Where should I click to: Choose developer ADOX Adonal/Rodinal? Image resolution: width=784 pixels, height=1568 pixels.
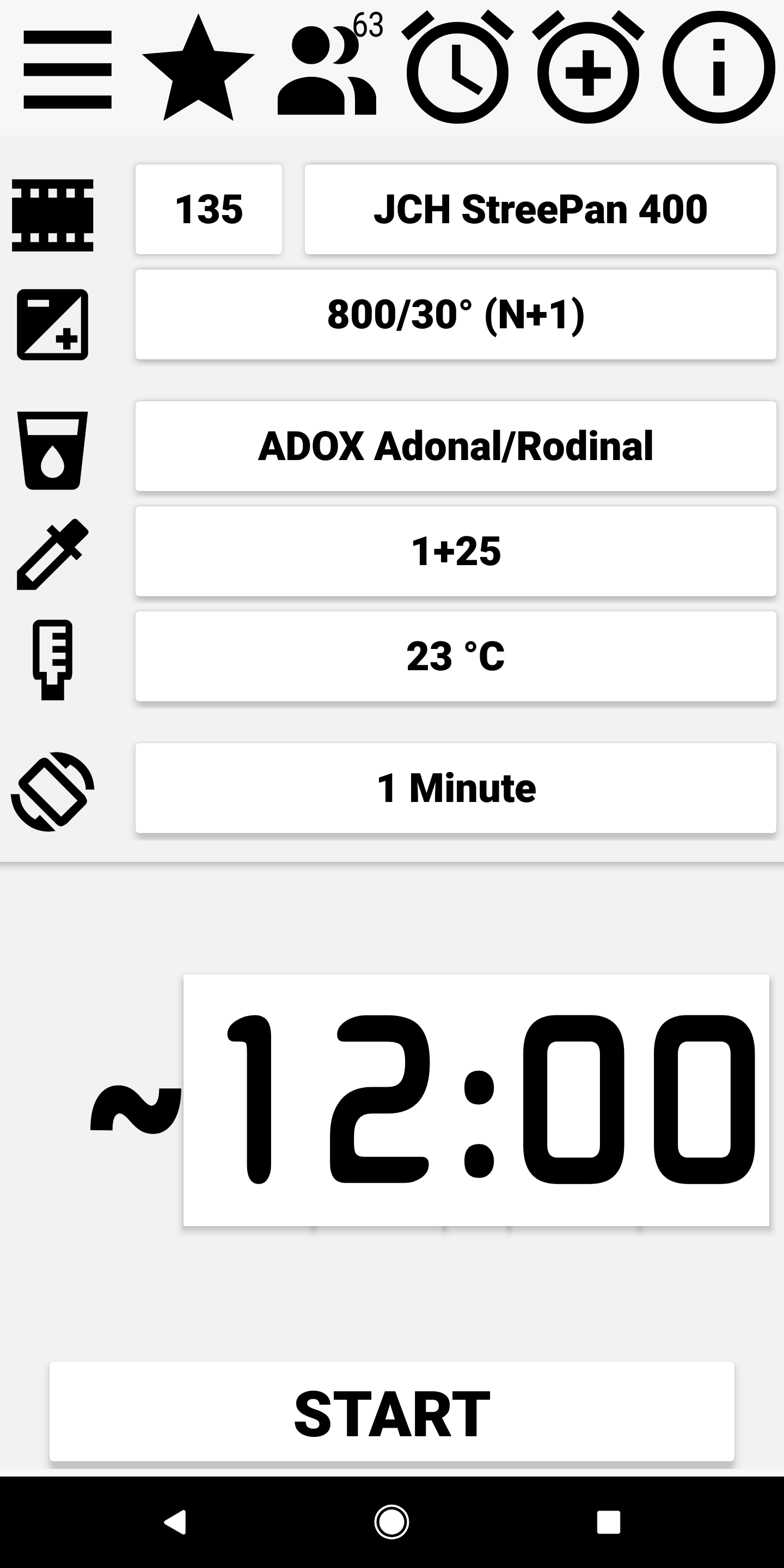pos(456,446)
